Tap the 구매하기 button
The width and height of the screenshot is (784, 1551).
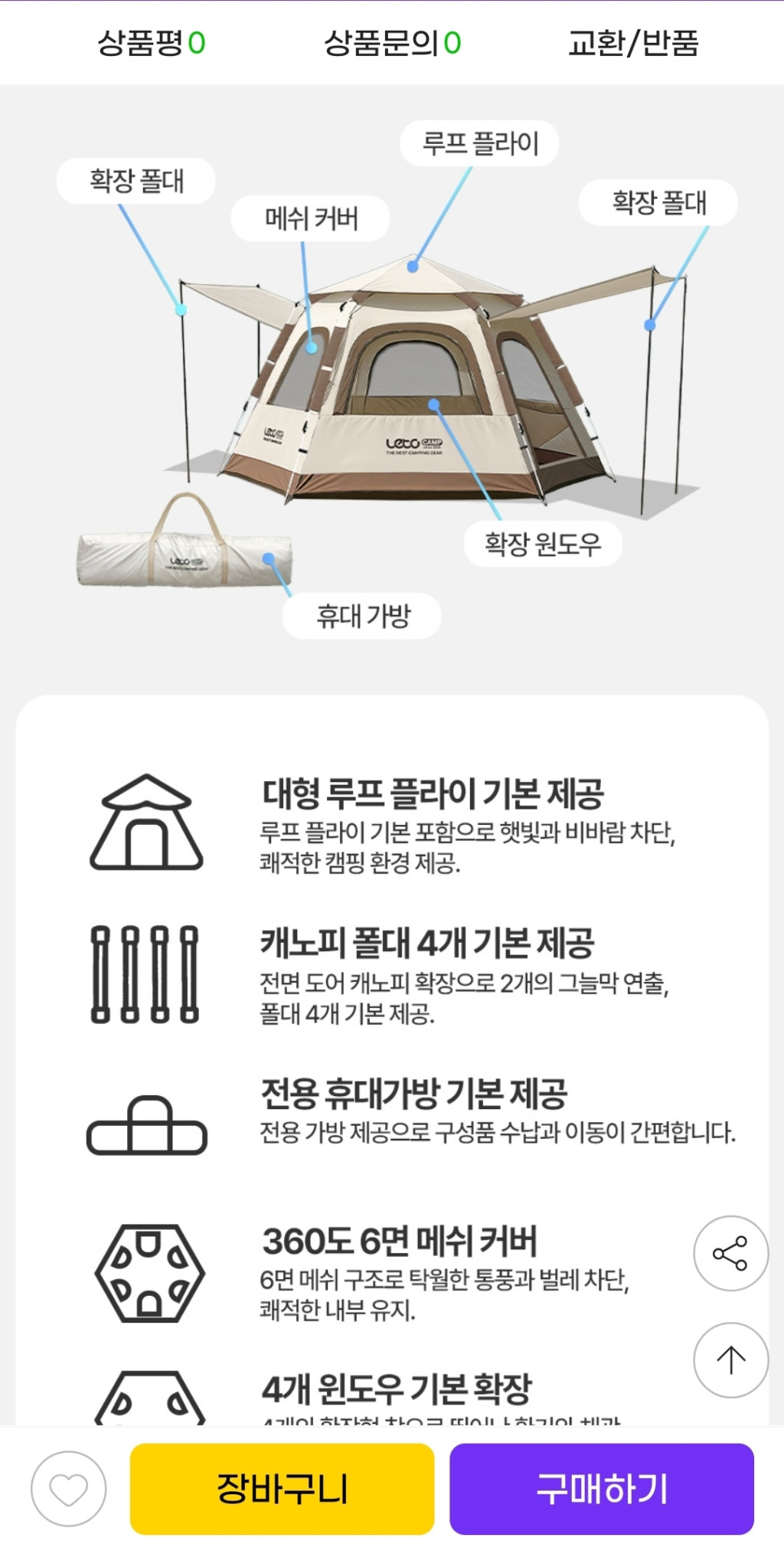pyautogui.click(x=602, y=1489)
